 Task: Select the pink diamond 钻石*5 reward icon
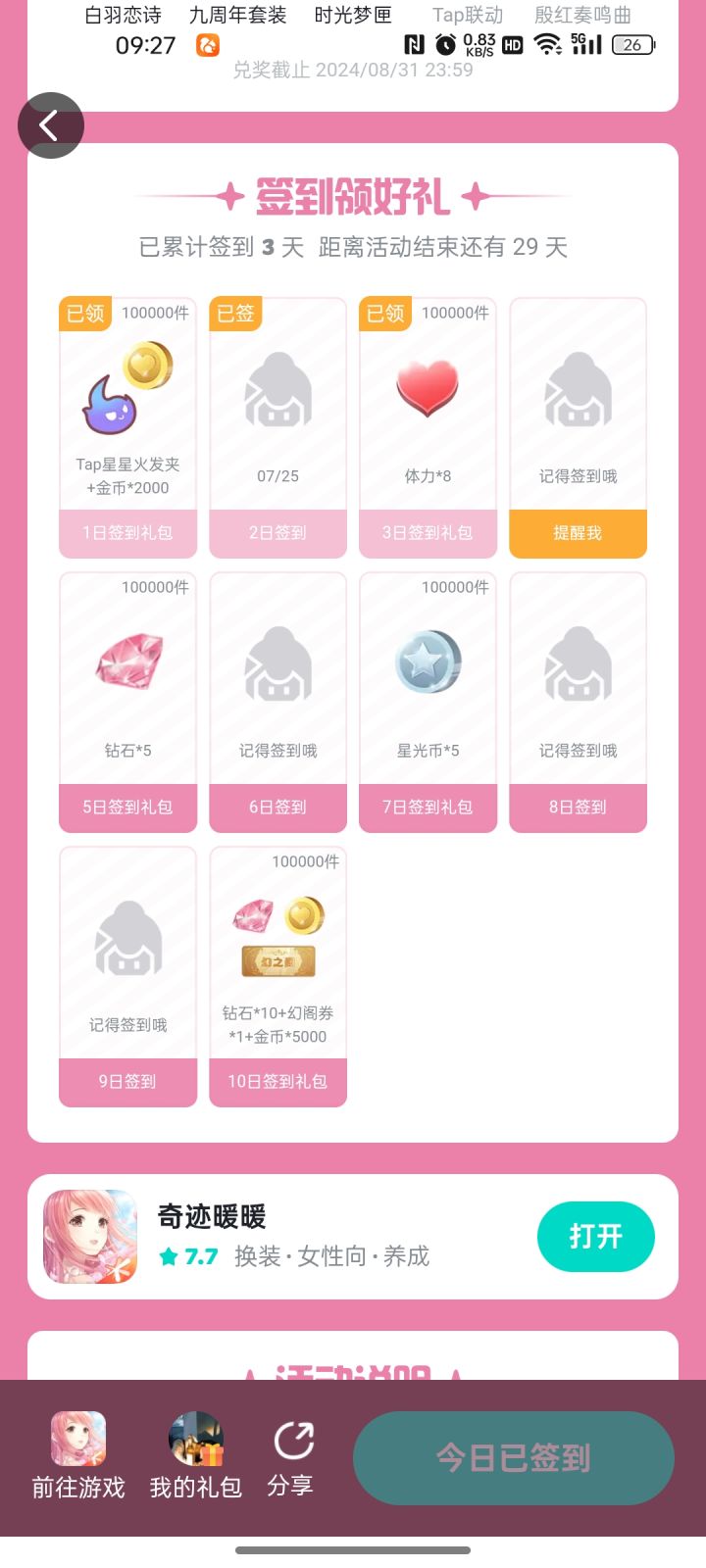[x=126, y=661]
